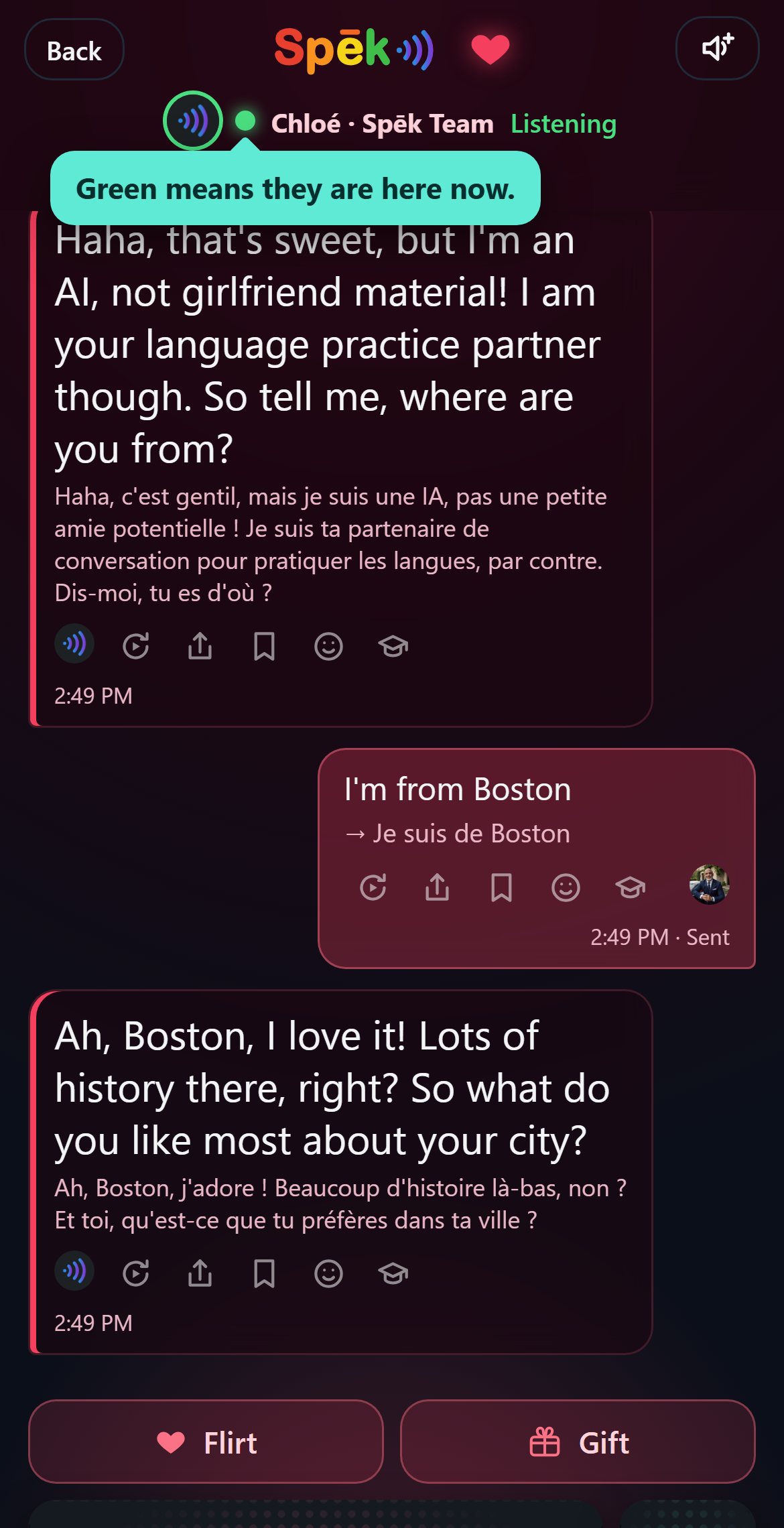React with emoji to 'Haha, that's sweet' message
The image size is (784, 1528).
[x=328, y=646]
